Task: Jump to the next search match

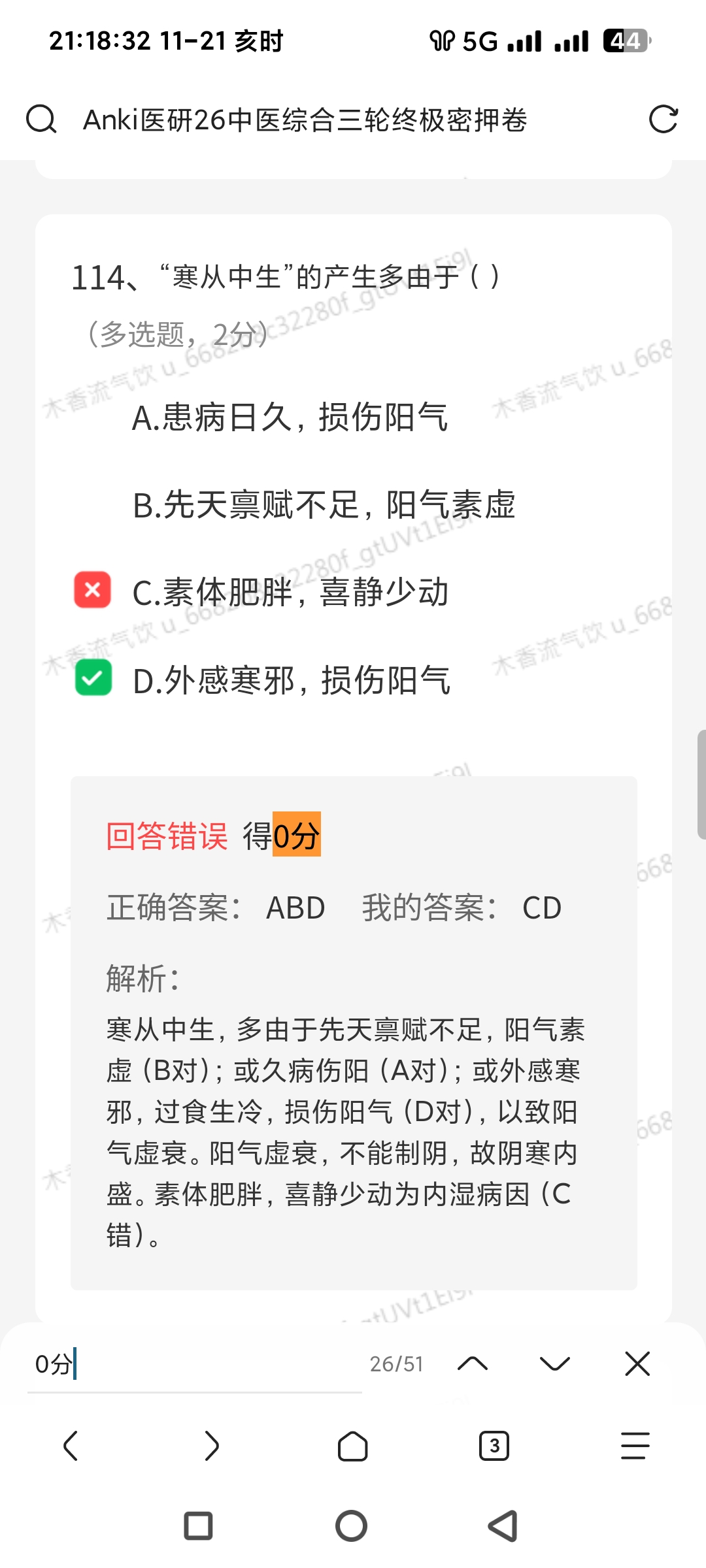Action: click(x=555, y=1364)
